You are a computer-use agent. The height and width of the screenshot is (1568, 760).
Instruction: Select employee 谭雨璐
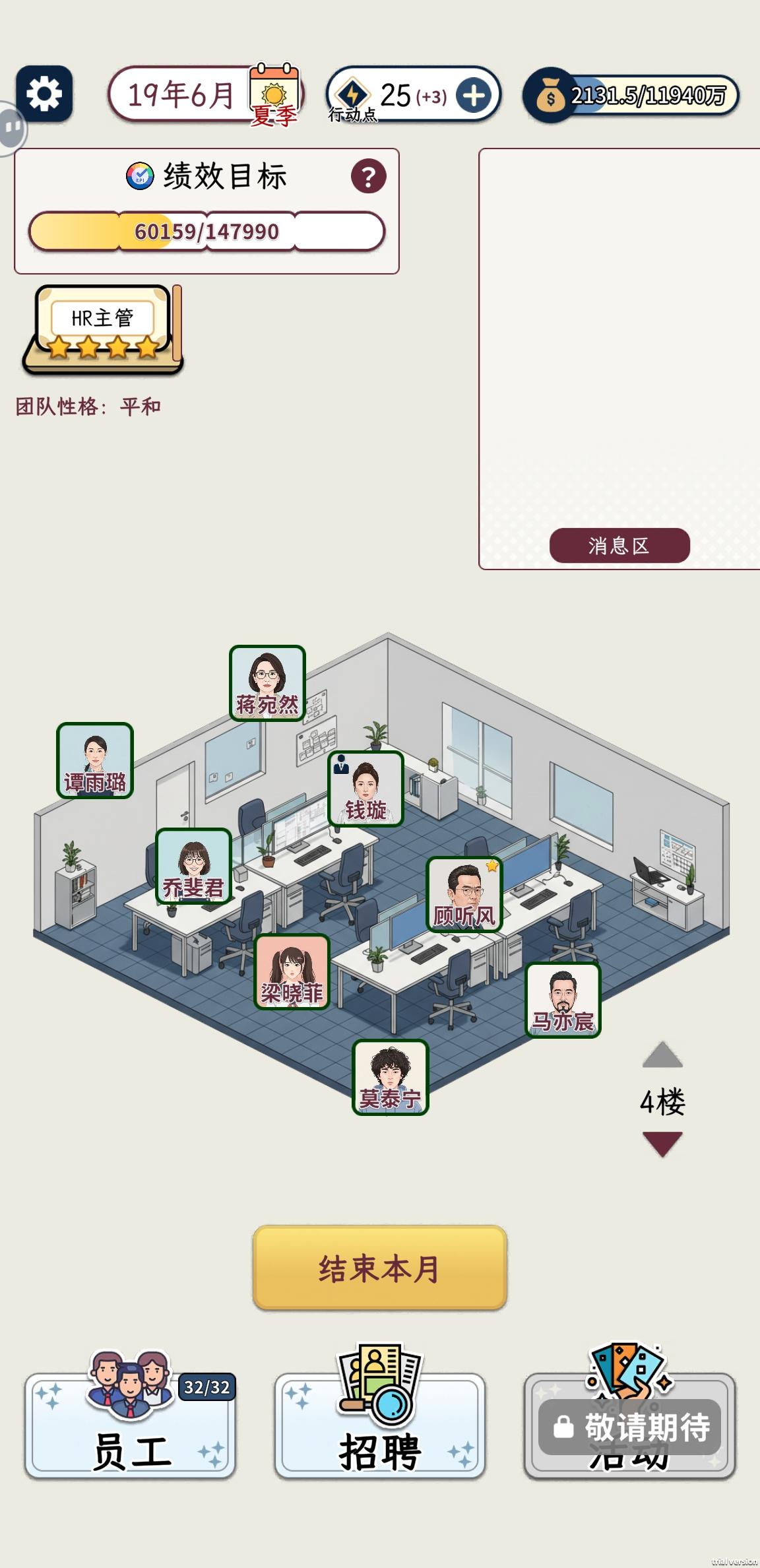coord(95,760)
